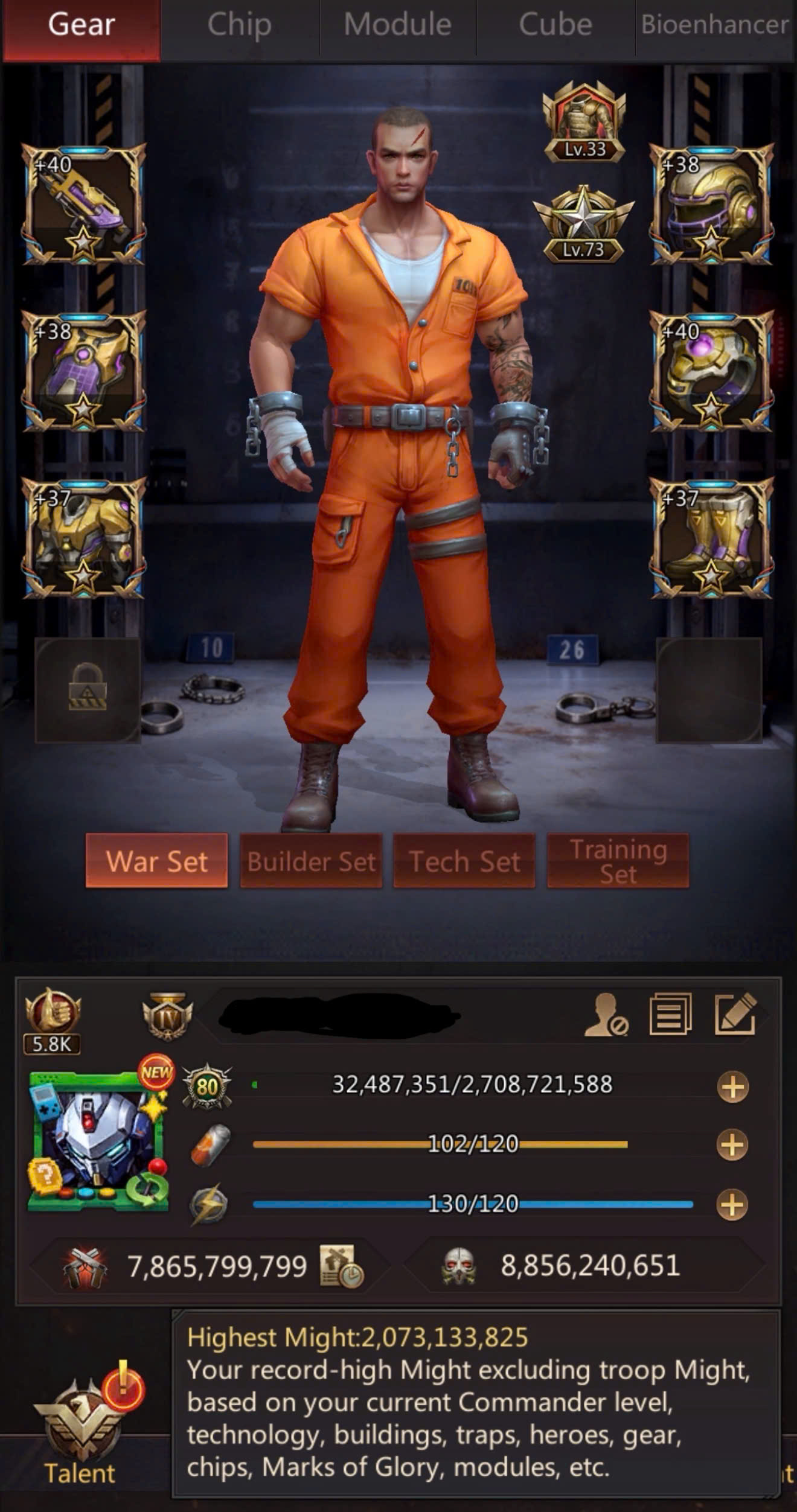This screenshot has height=1512, width=797.
Task: Open the +38 helmet gear slot
Action: pos(711,204)
